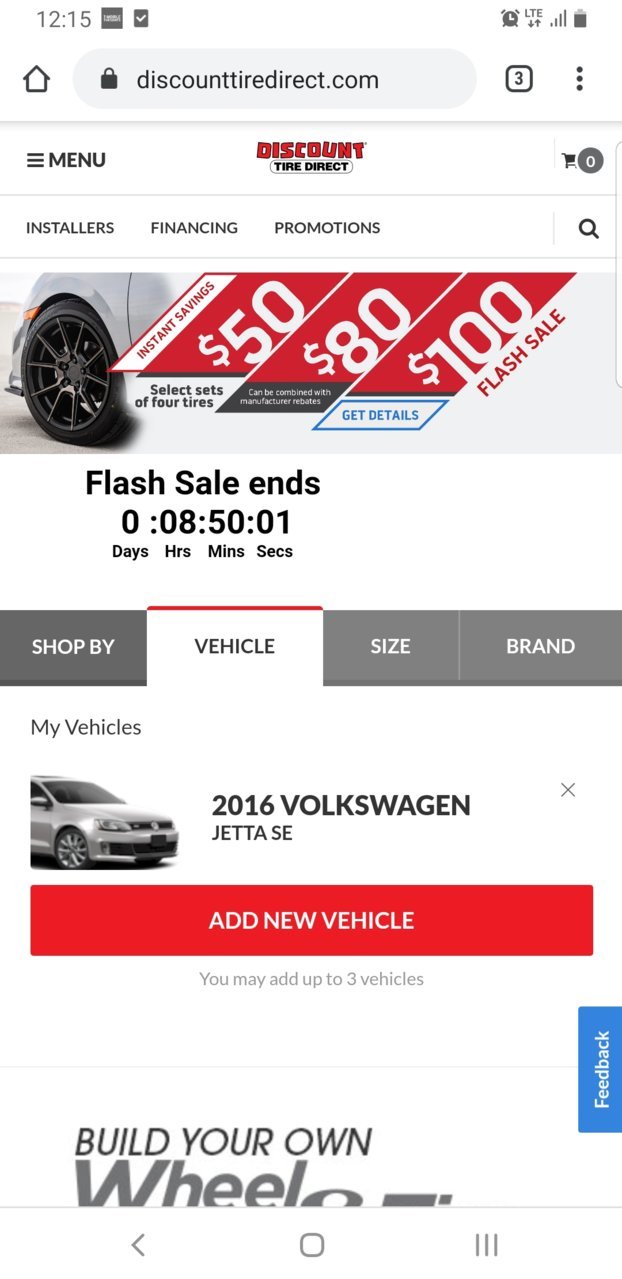Open the browser home page

point(36,79)
